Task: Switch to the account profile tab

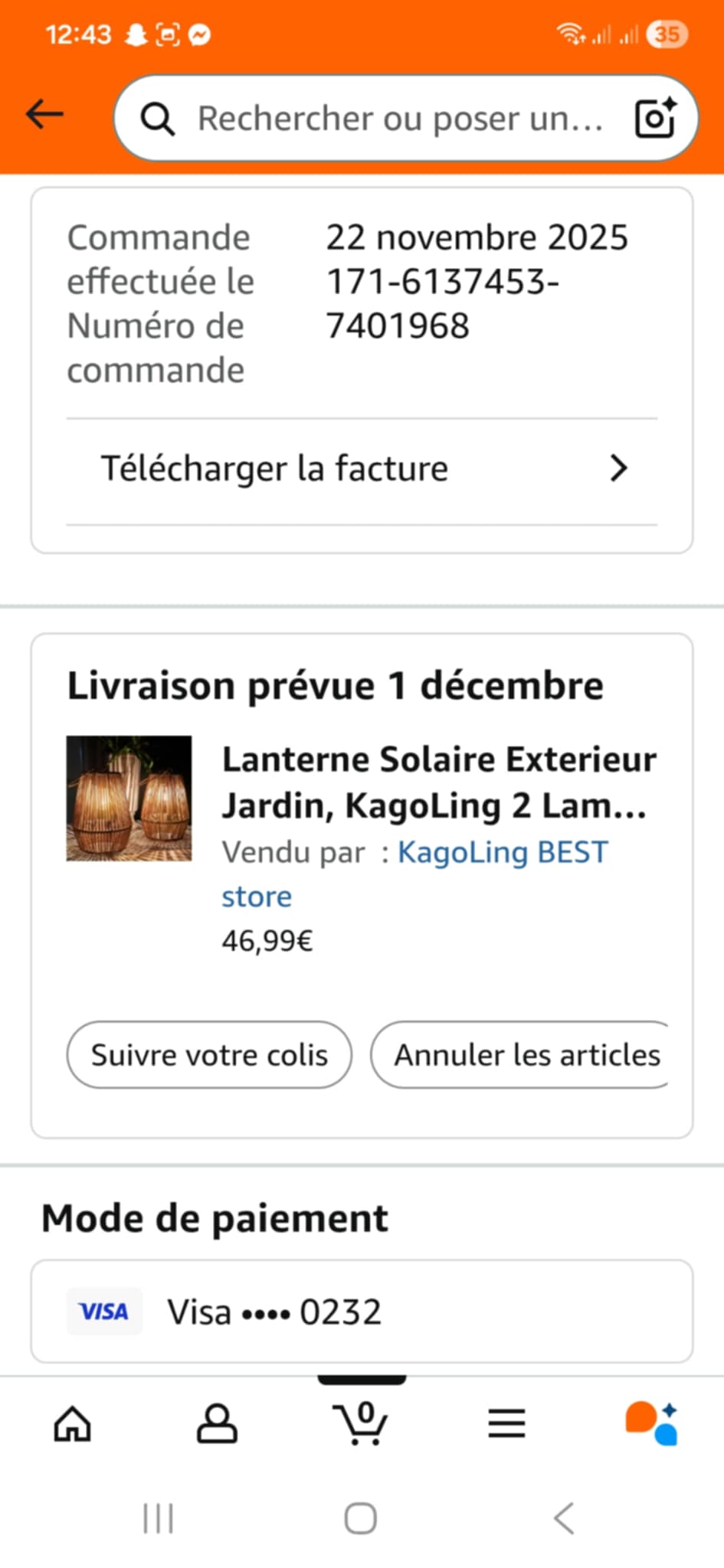Action: point(218,1424)
